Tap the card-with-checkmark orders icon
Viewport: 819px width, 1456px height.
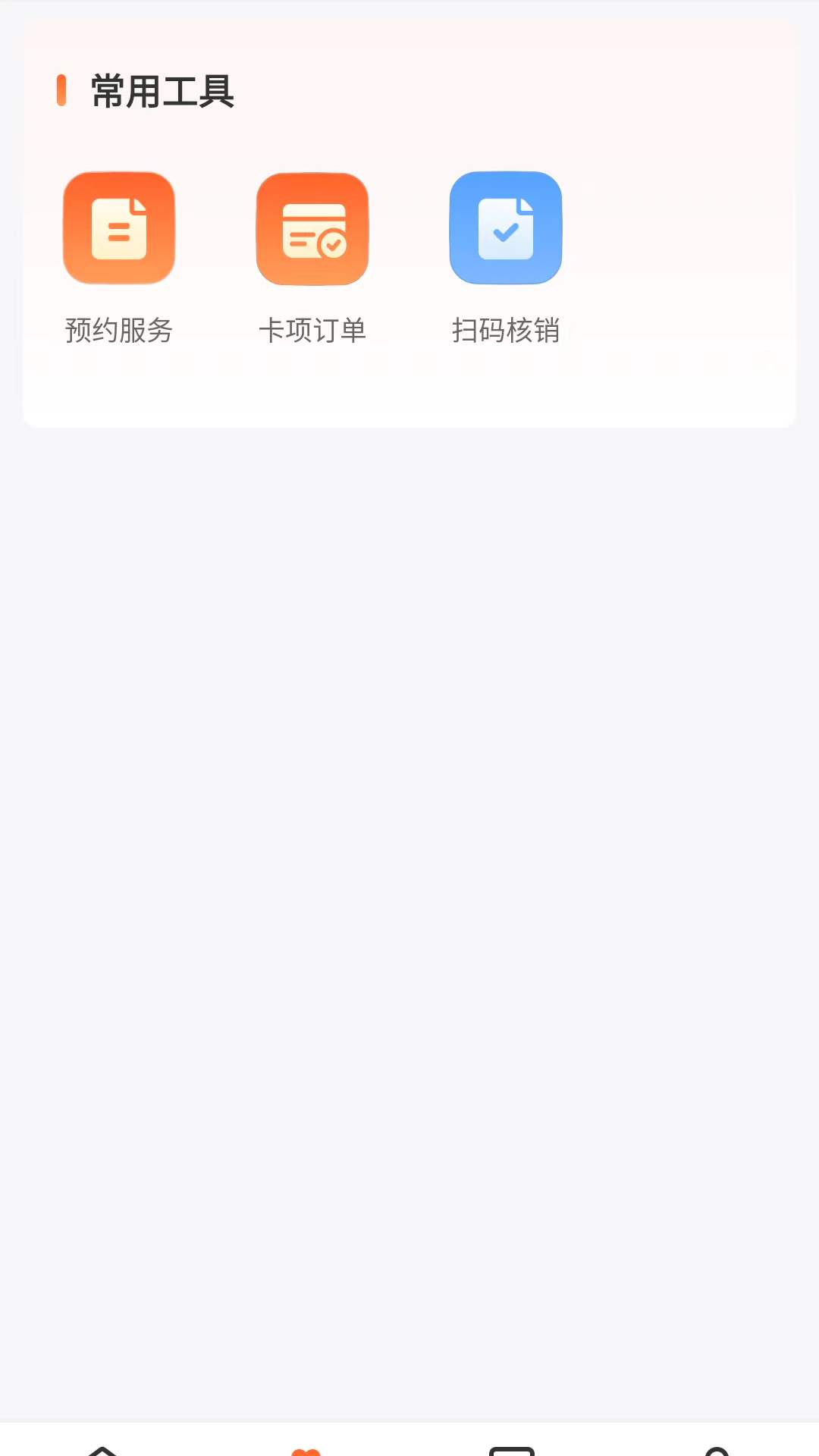click(312, 227)
